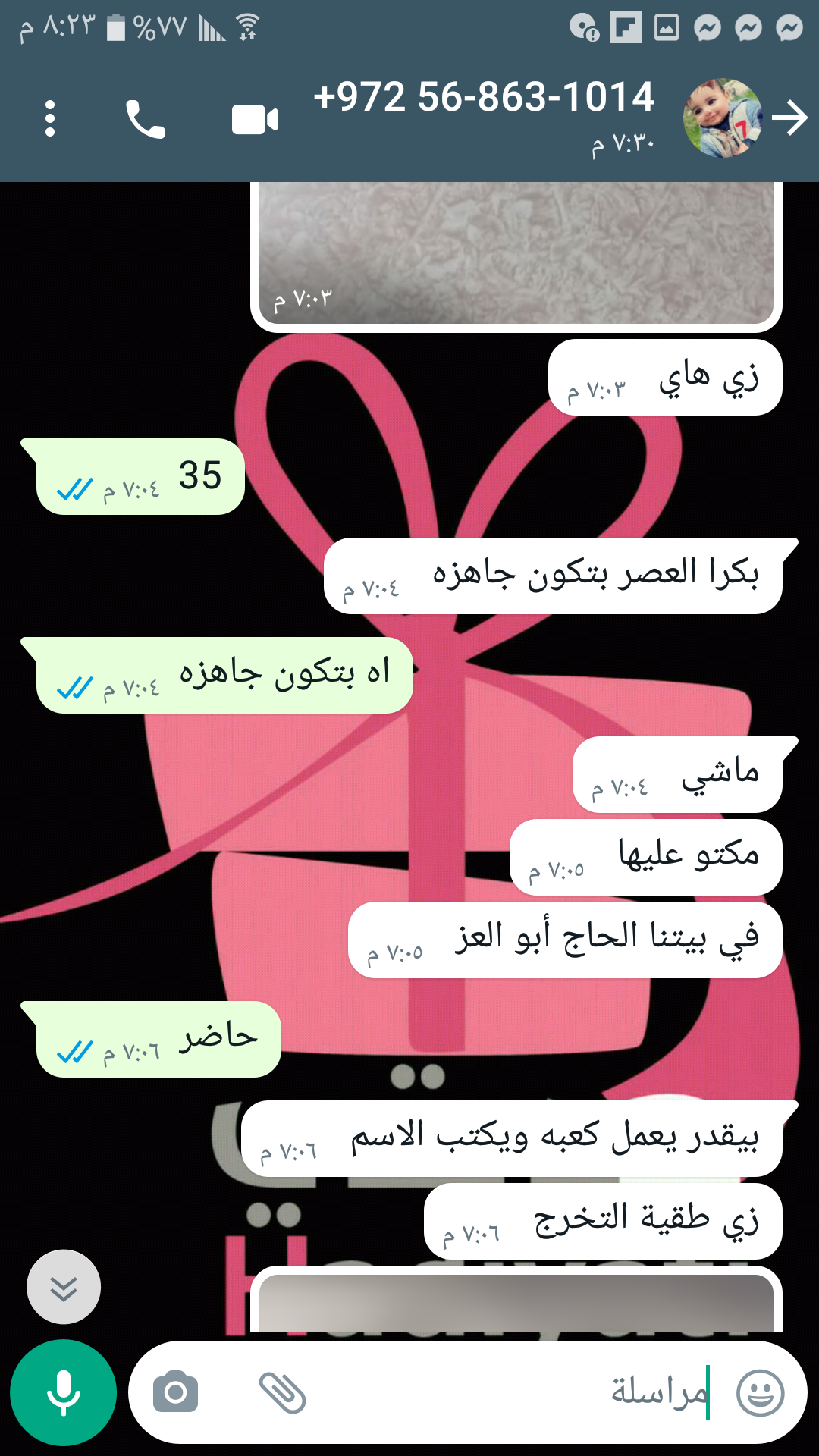
Task: Open the overflow menu with three dots
Action: pos(50,119)
